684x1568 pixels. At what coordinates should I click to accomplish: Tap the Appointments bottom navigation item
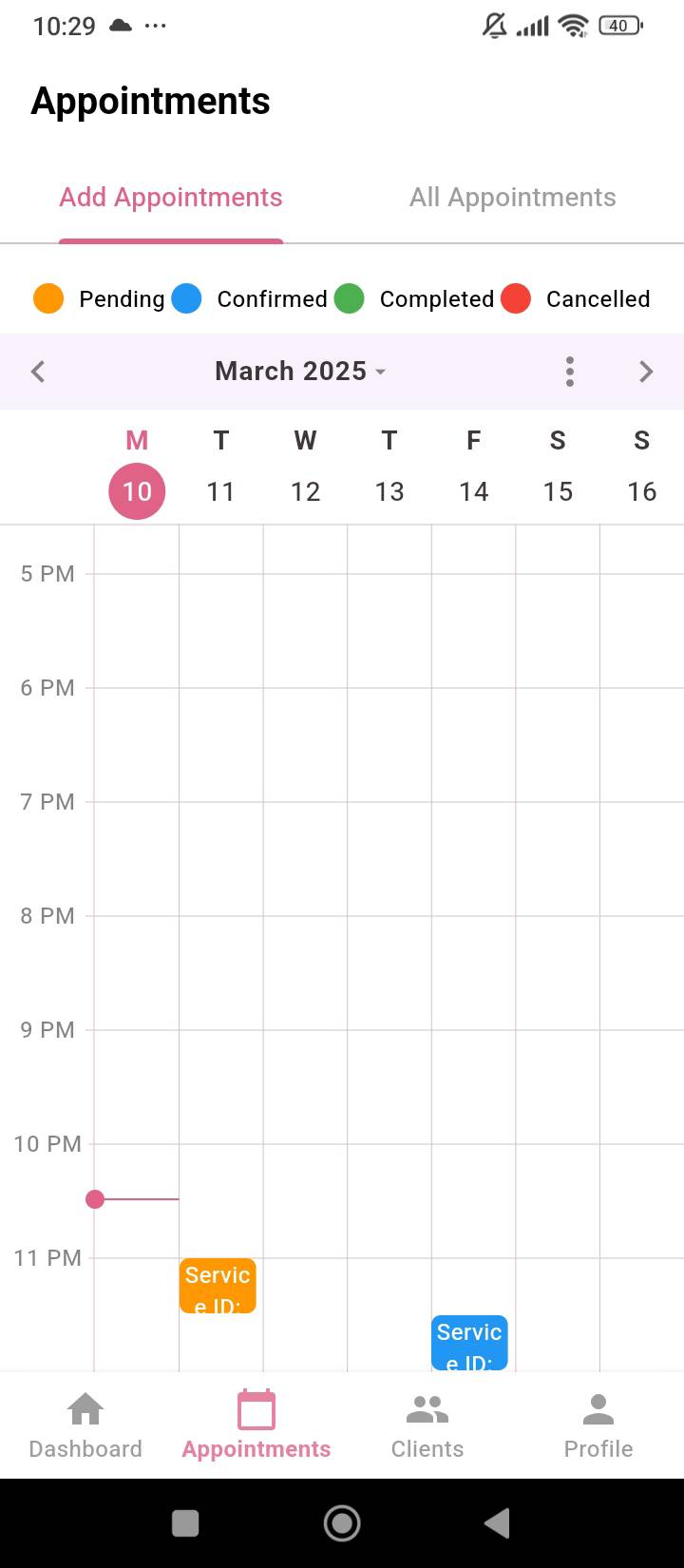click(x=256, y=1425)
